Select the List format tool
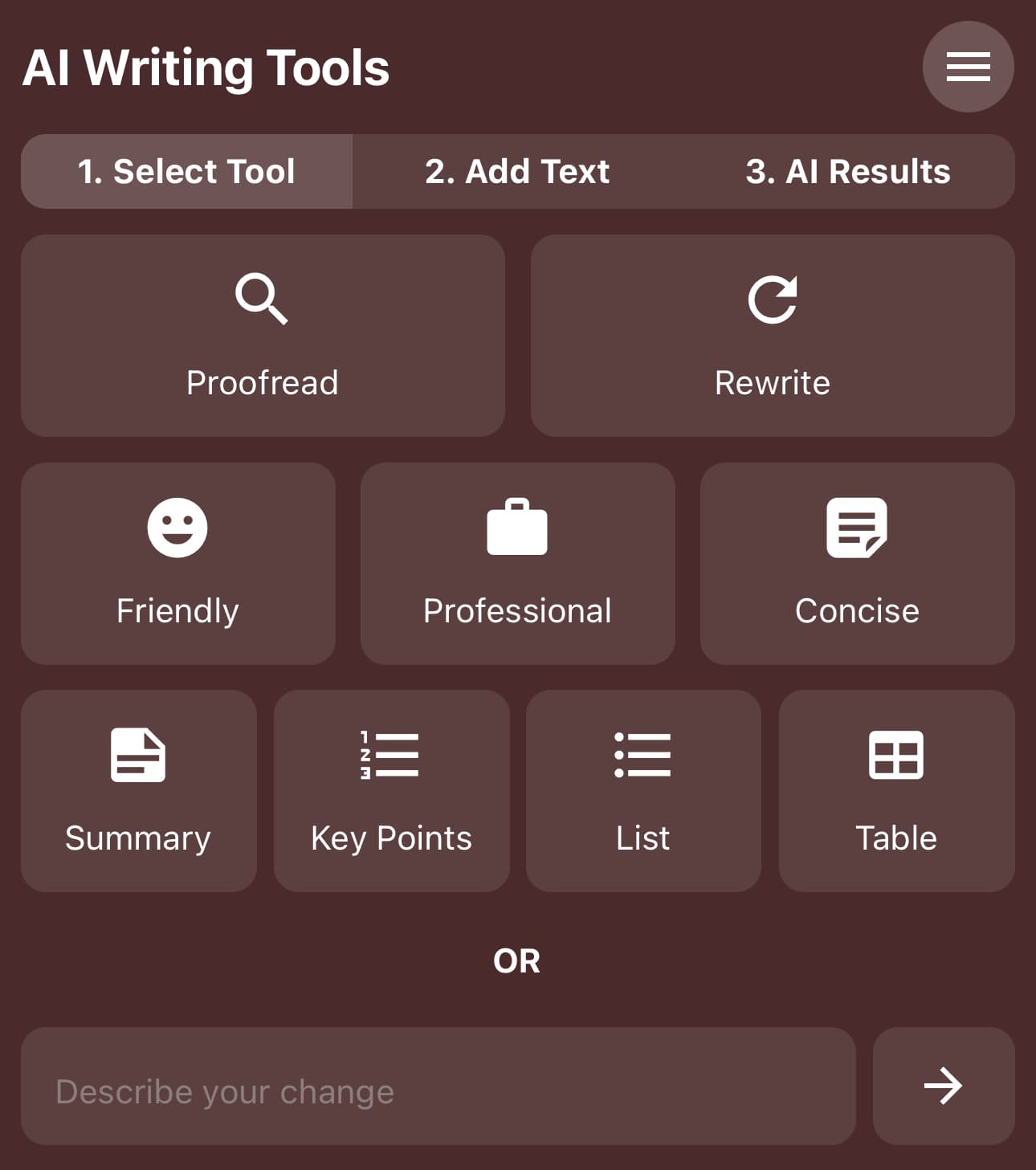 click(642, 790)
